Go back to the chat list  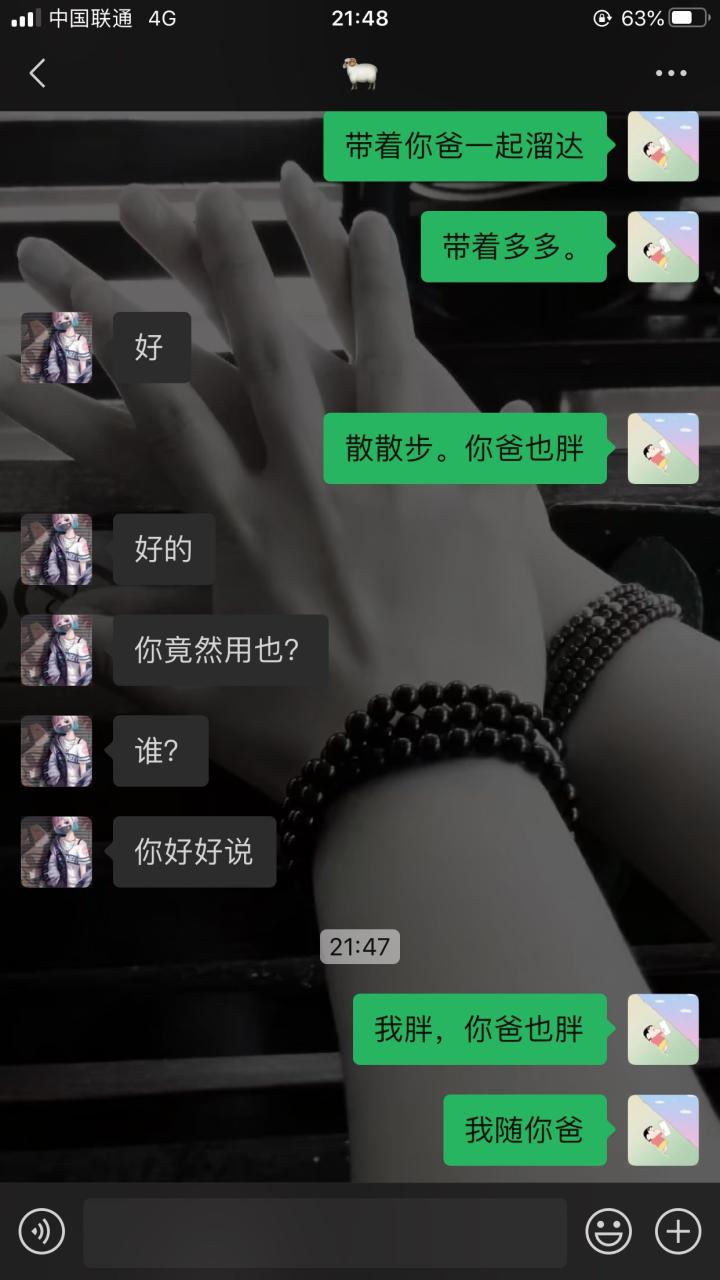[38, 73]
